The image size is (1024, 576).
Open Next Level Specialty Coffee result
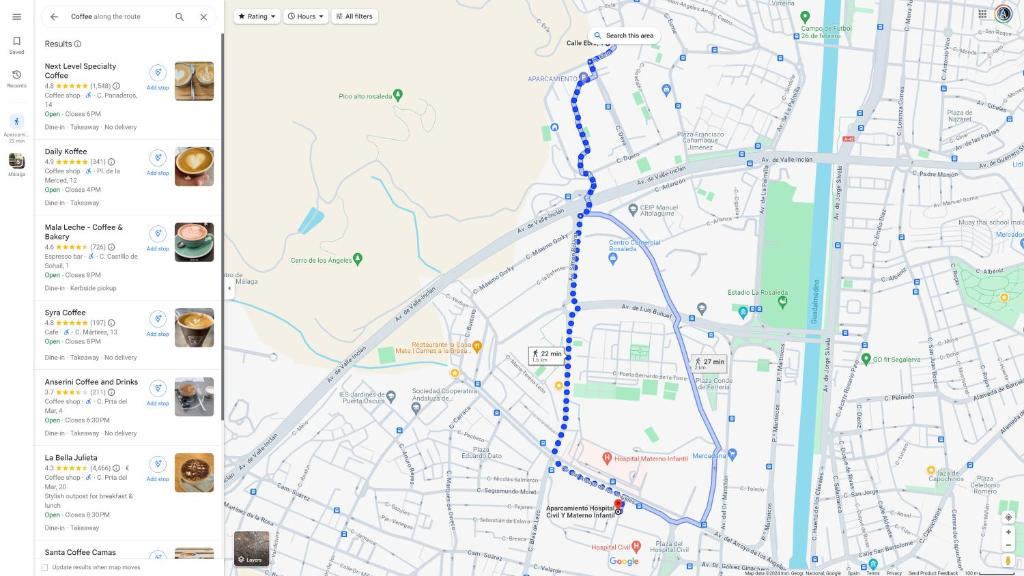80,71
